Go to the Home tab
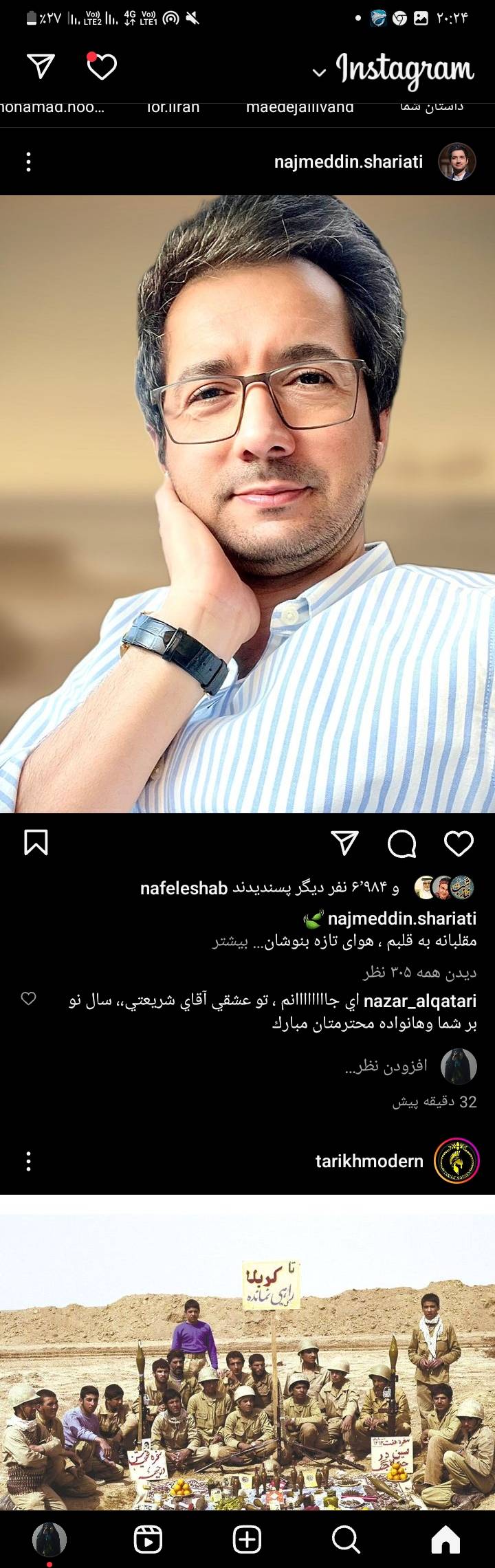This screenshot has width=495, height=1568. click(445, 1540)
